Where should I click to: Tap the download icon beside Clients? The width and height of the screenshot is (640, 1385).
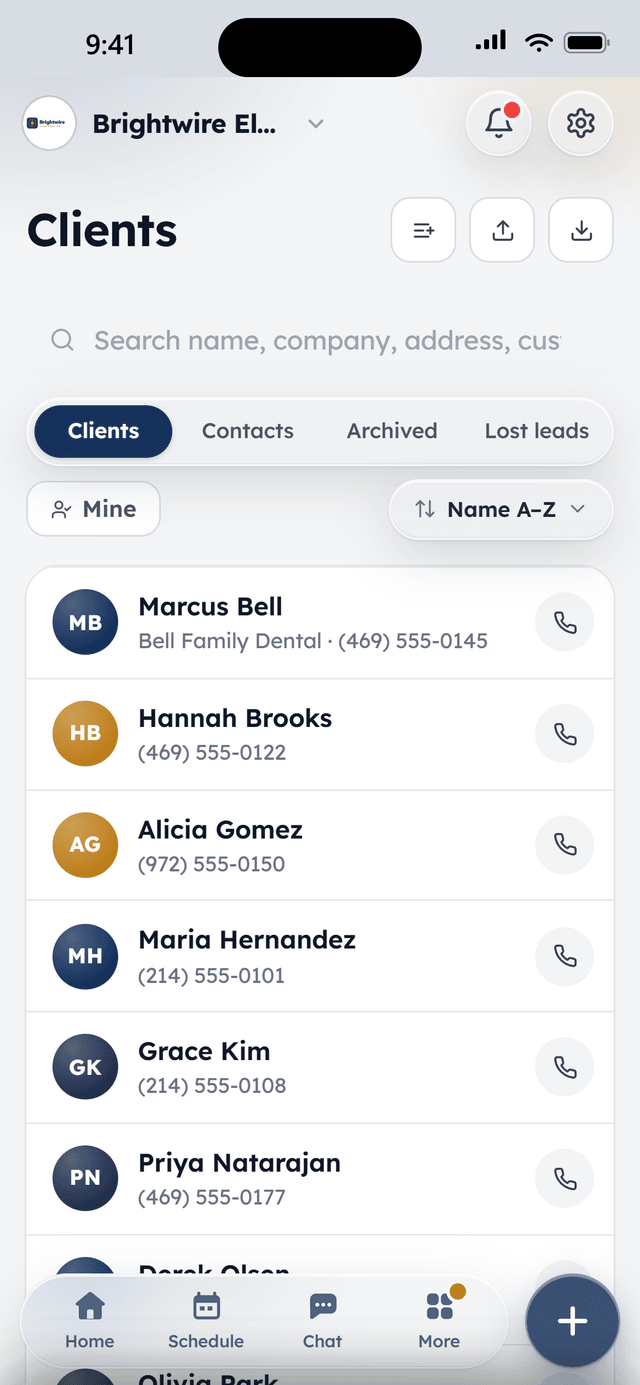[x=581, y=230]
